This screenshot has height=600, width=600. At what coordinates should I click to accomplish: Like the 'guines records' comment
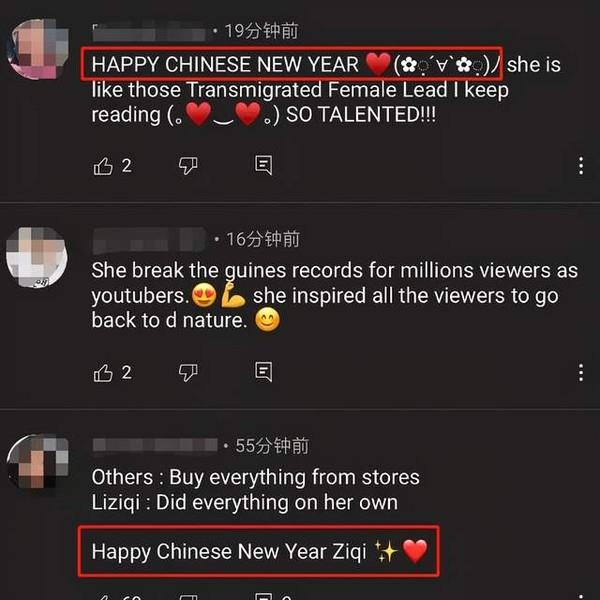103,372
